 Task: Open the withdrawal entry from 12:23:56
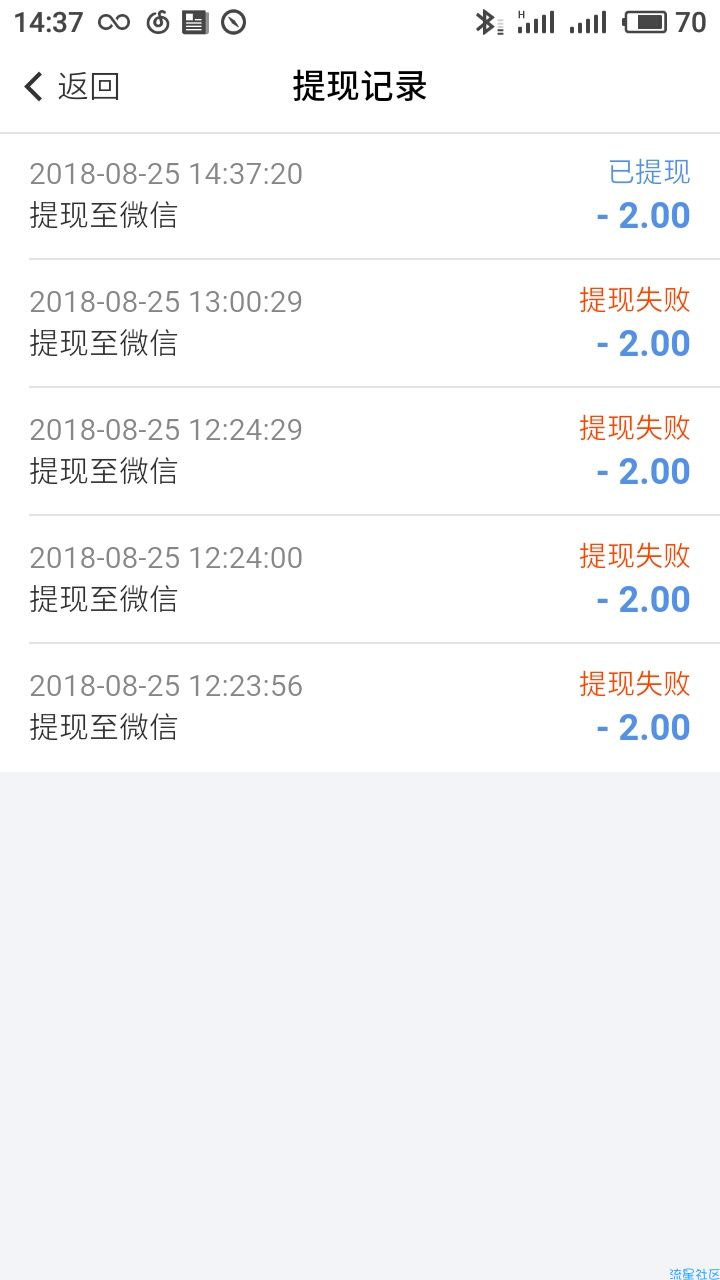[x=360, y=707]
